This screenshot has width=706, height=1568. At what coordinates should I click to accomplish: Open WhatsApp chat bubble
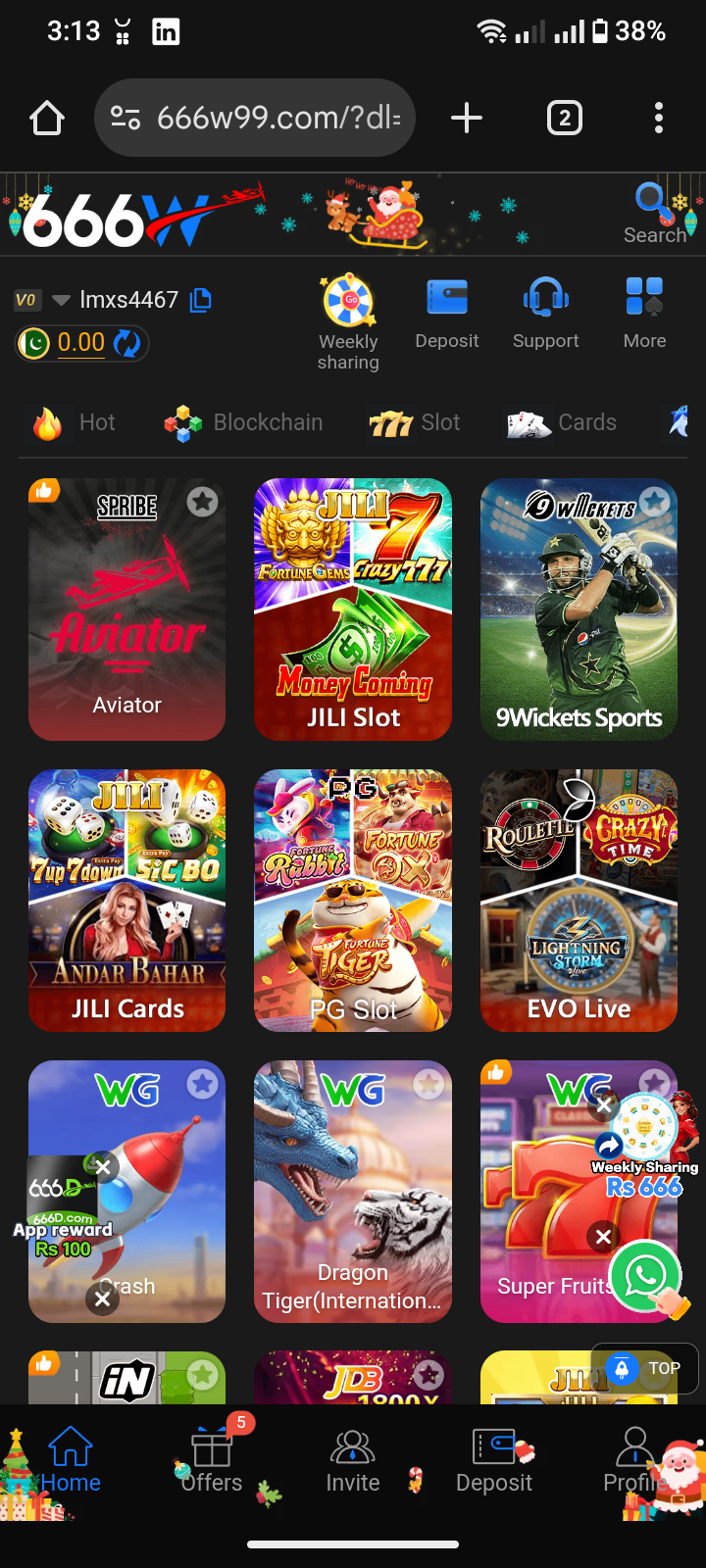coord(645,1276)
